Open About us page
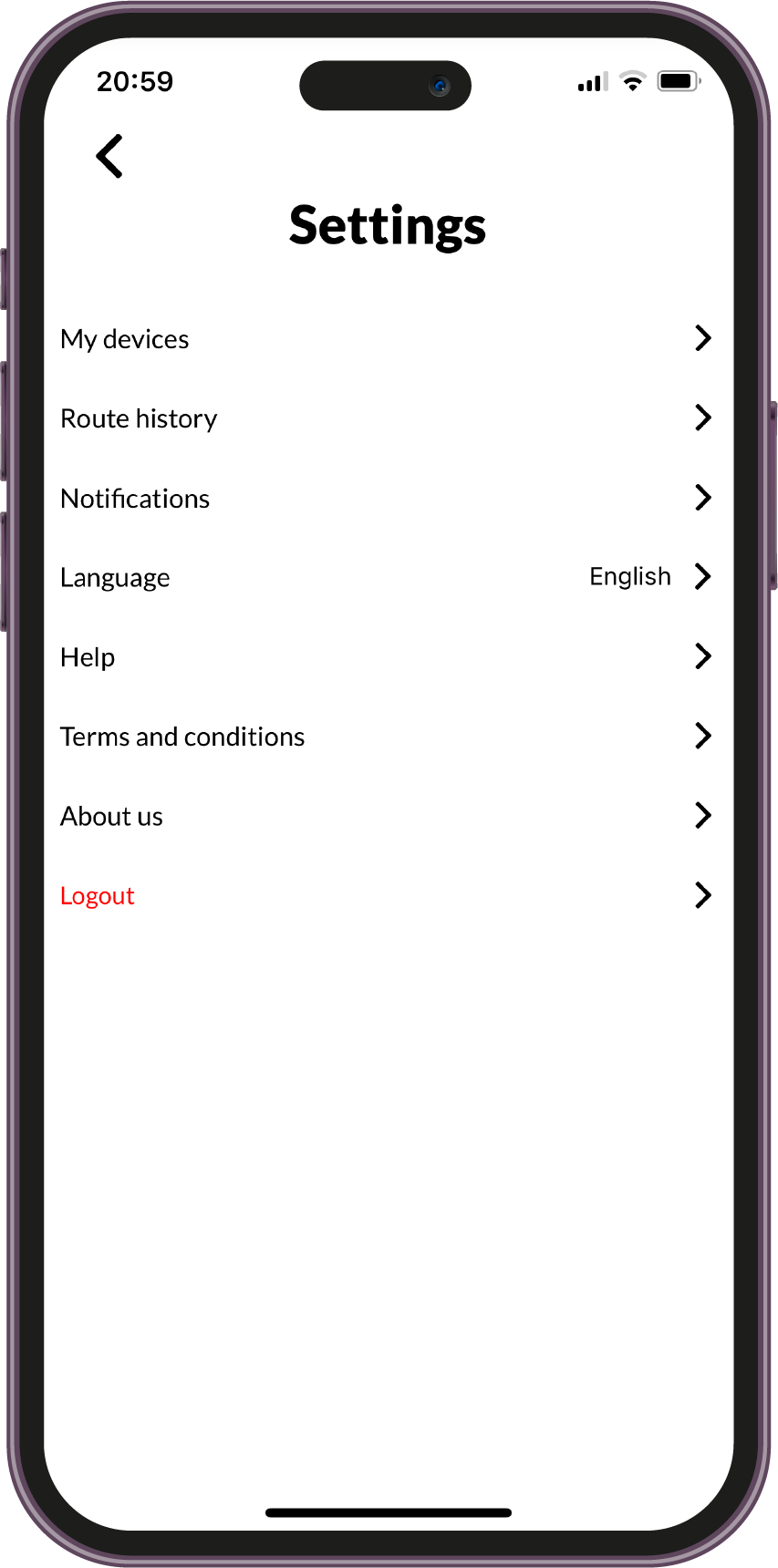This screenshot has width=778, height=1568. pyautogui.click(x=111, y=816)
